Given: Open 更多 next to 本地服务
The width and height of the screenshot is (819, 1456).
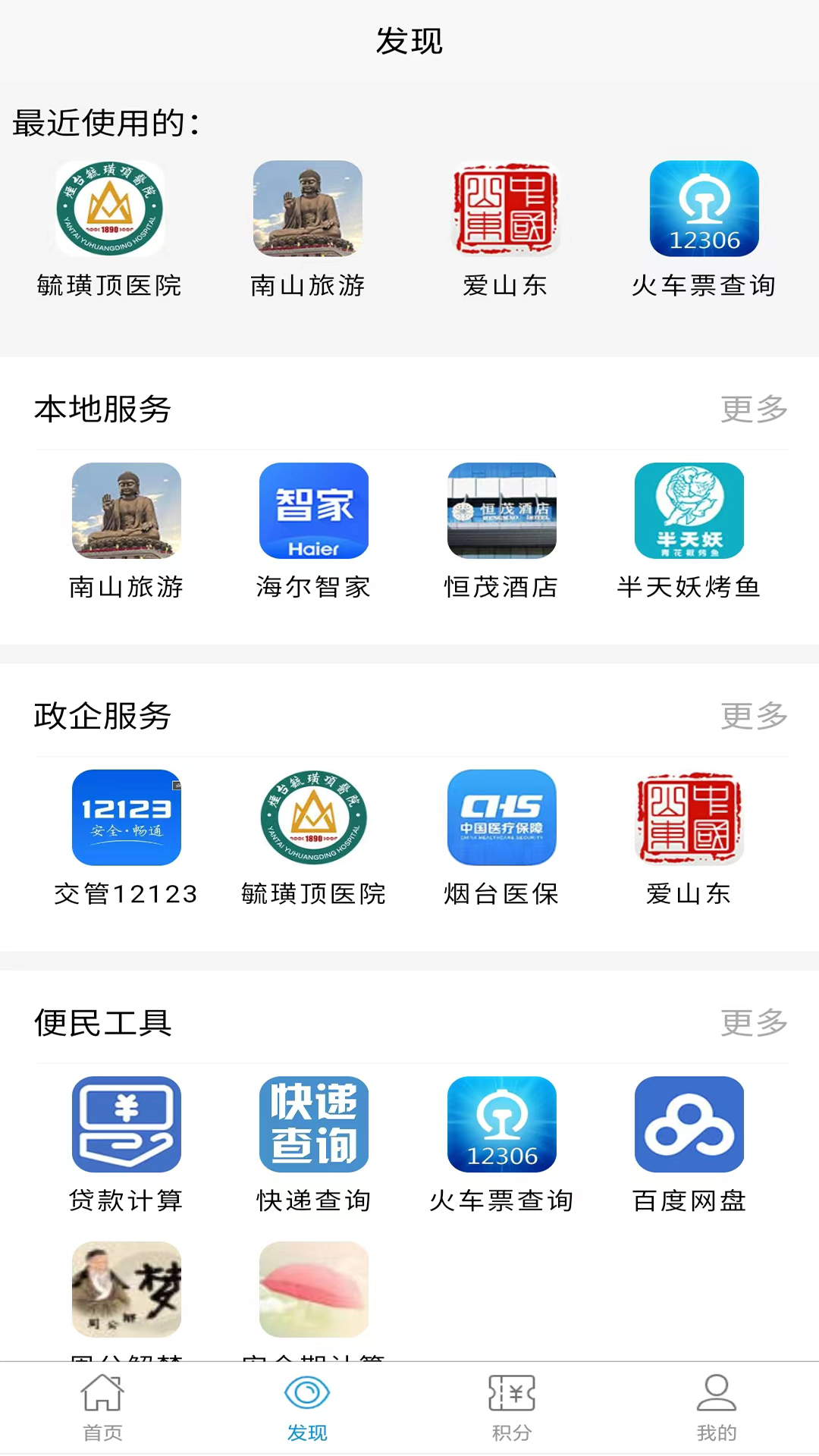Looking at the screenshot, I should point(753,410).
